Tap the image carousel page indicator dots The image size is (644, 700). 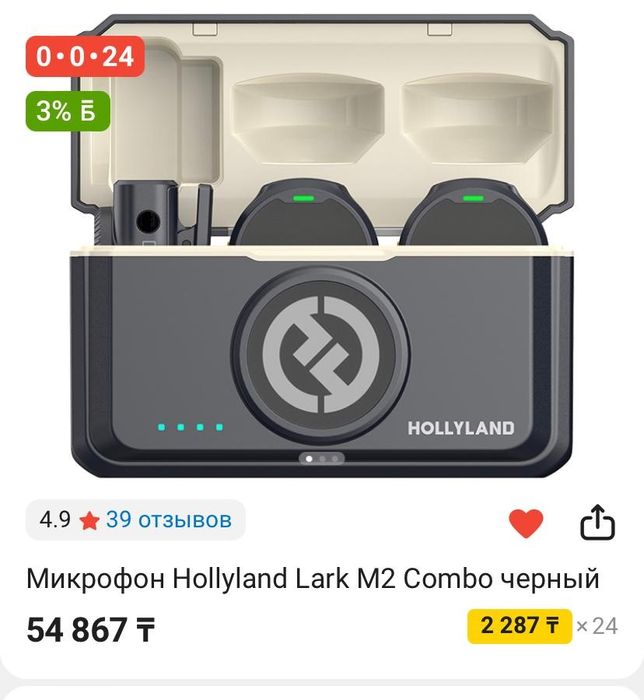[322, 459]
